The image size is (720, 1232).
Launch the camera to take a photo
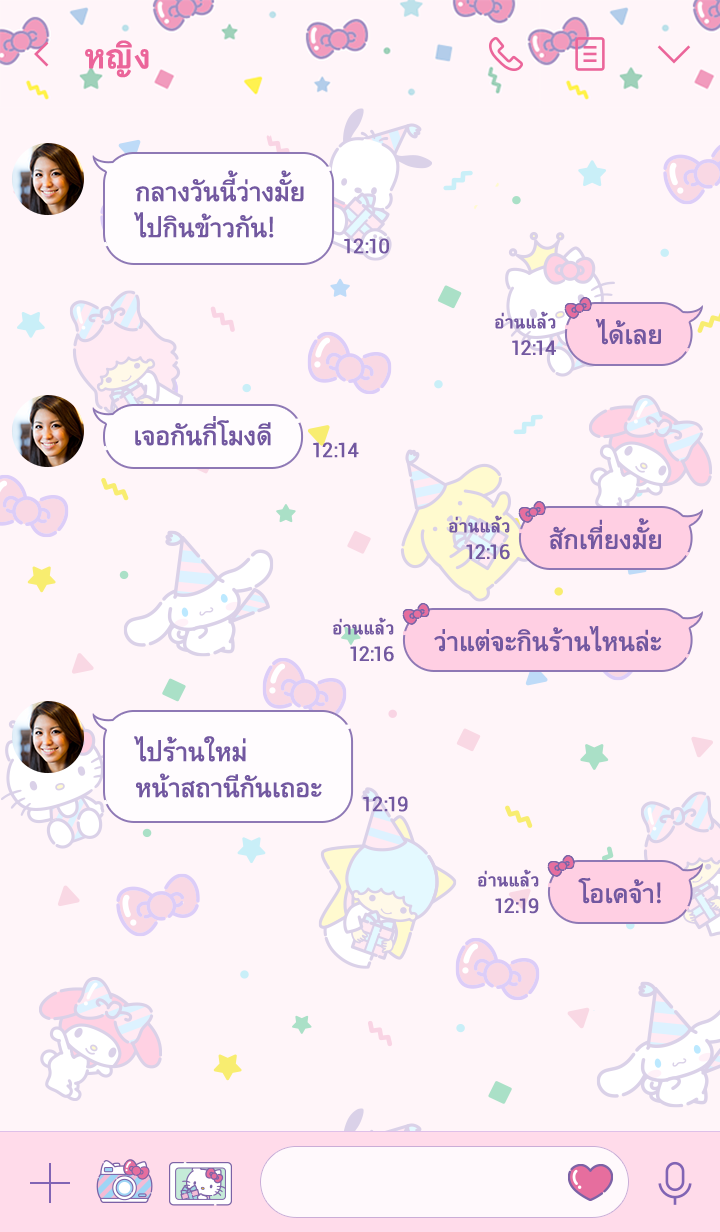[124, 1182]
